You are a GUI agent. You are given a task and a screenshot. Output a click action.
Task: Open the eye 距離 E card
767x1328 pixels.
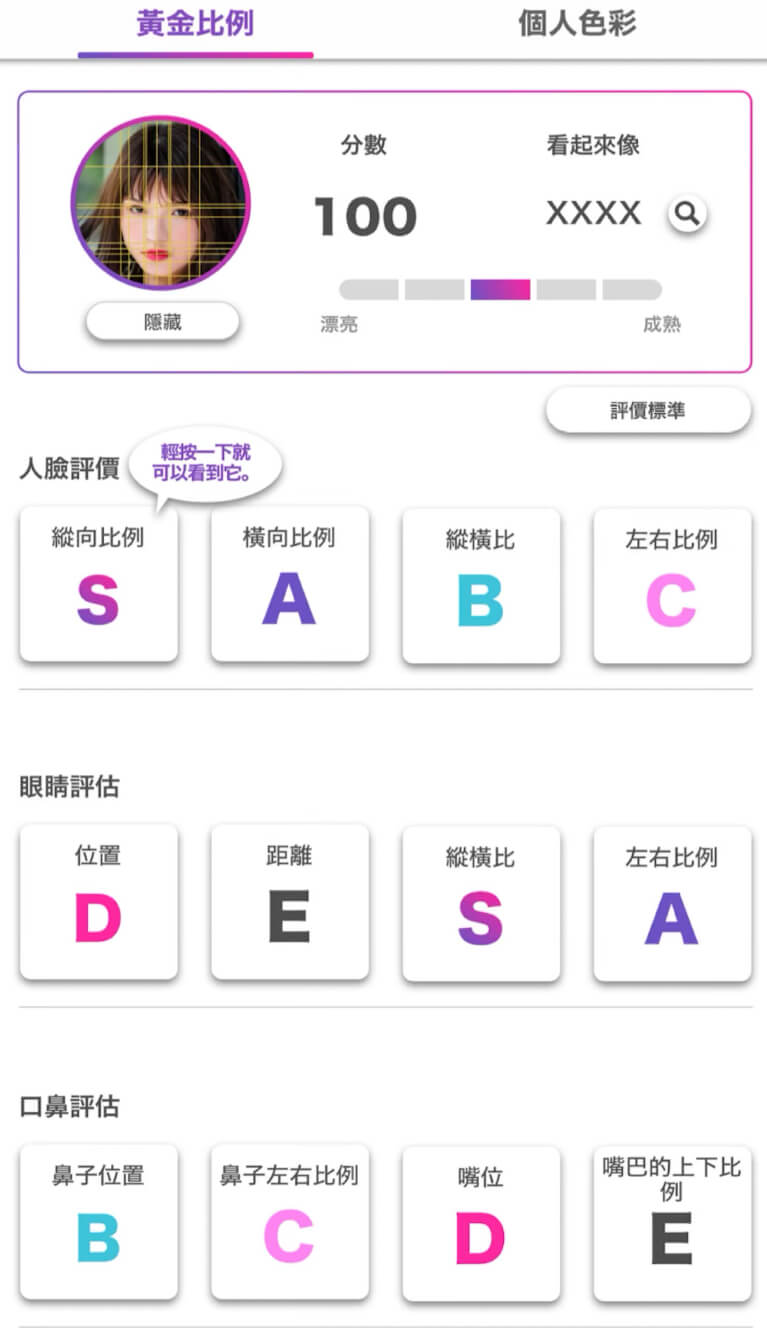pyautogui.click(x=289, y=902)
